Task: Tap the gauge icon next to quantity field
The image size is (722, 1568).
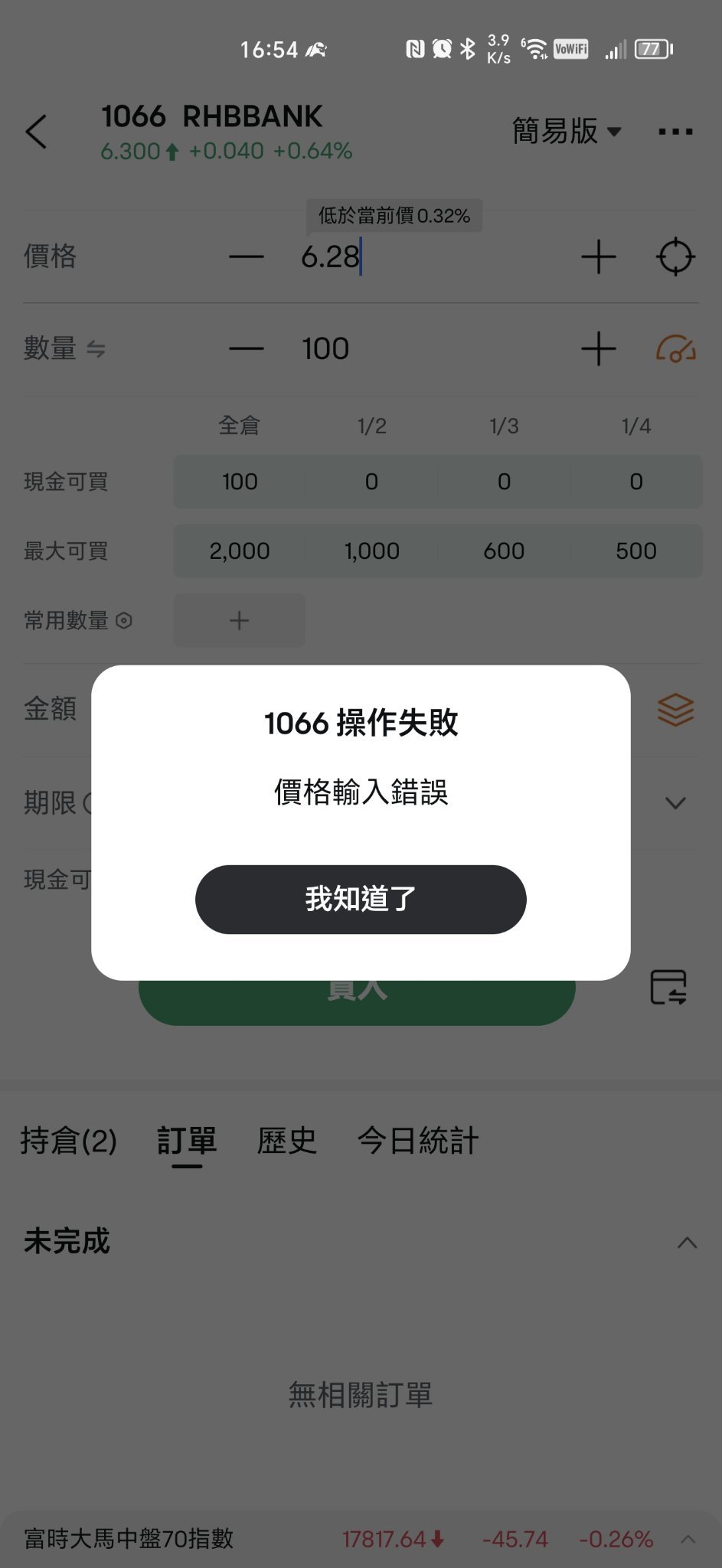Action: [x=675, y=349]
